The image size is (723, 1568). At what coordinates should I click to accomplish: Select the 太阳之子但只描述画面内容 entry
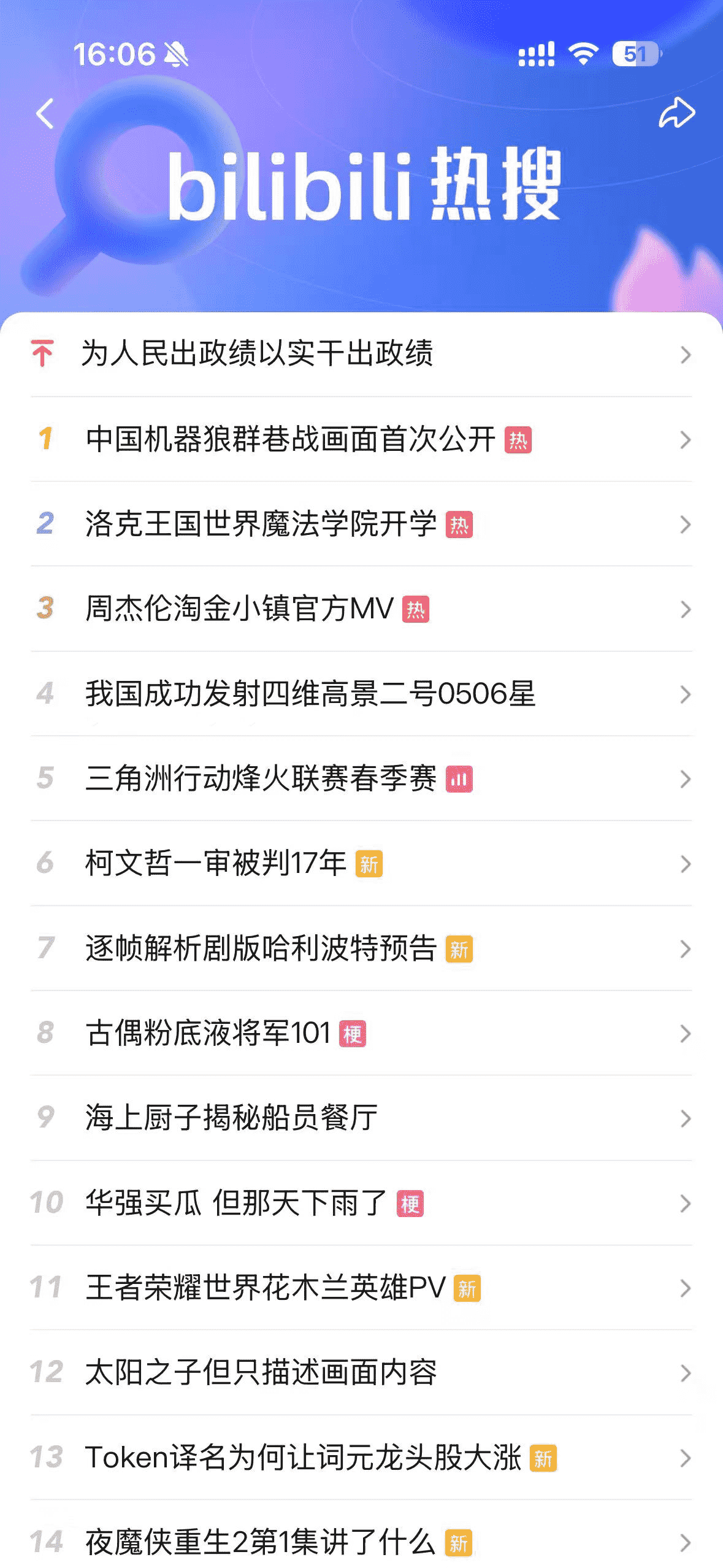pyautogui.click(x=264, y=1374)
